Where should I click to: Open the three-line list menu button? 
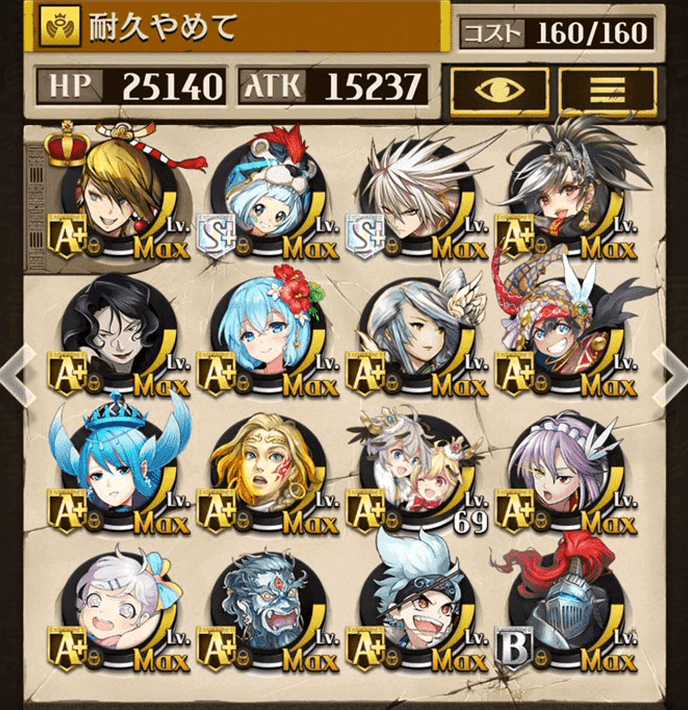(x=600, y=87)
